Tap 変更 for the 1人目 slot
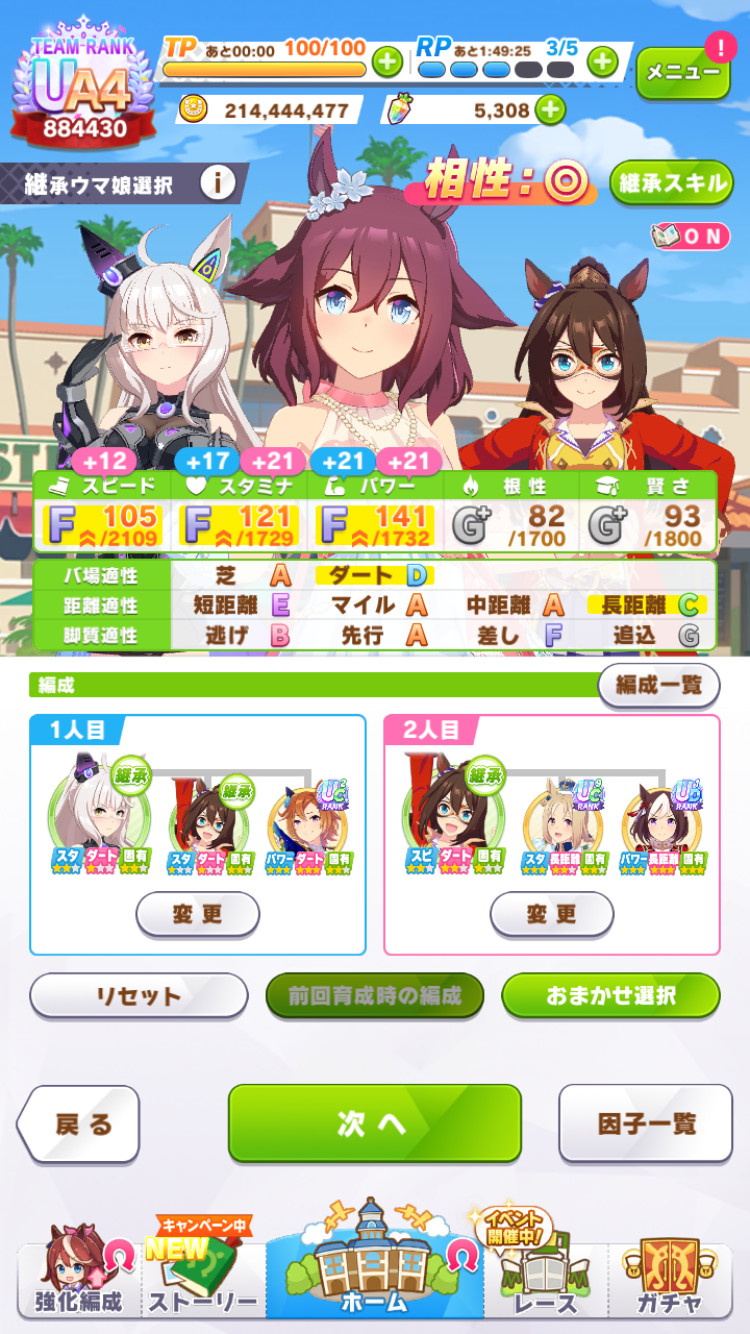The height and width of the screenshot is (1334, 750). click(197, 913)
